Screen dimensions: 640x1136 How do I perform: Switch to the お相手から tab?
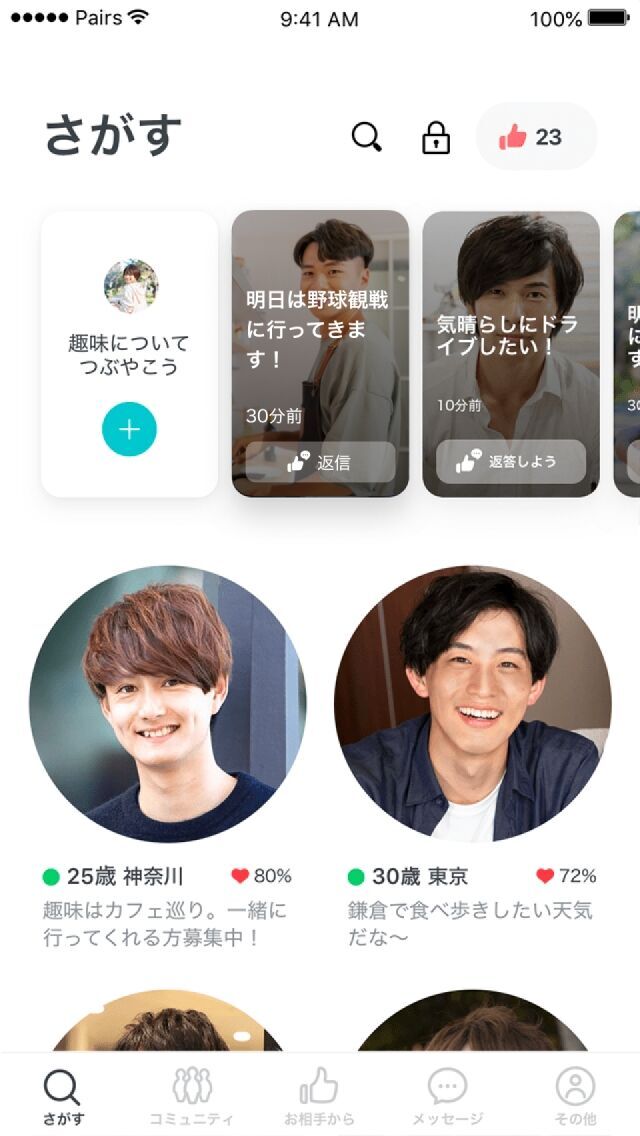click(319, 1096)
